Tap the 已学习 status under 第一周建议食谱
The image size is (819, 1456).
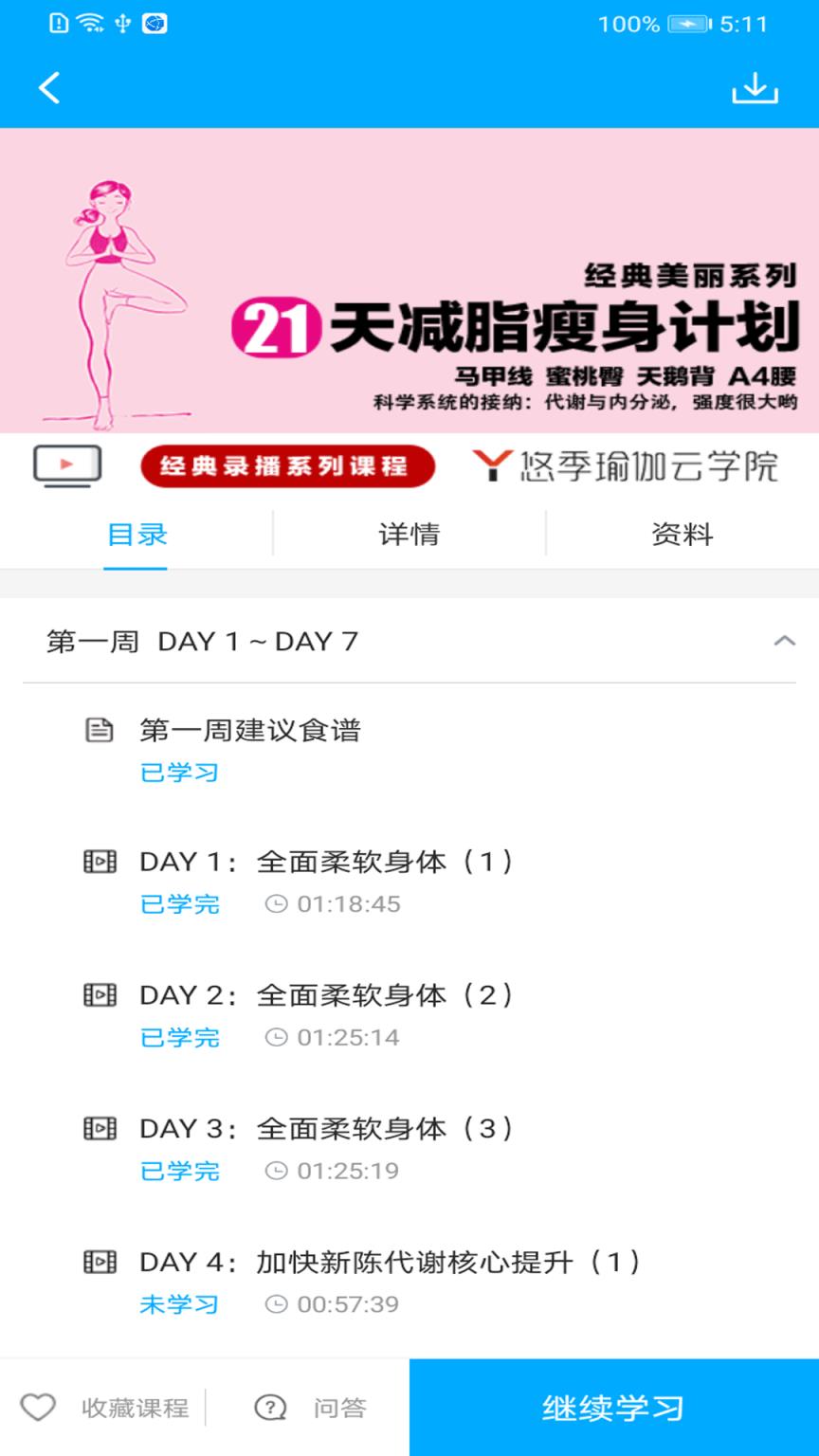(179, 772)
